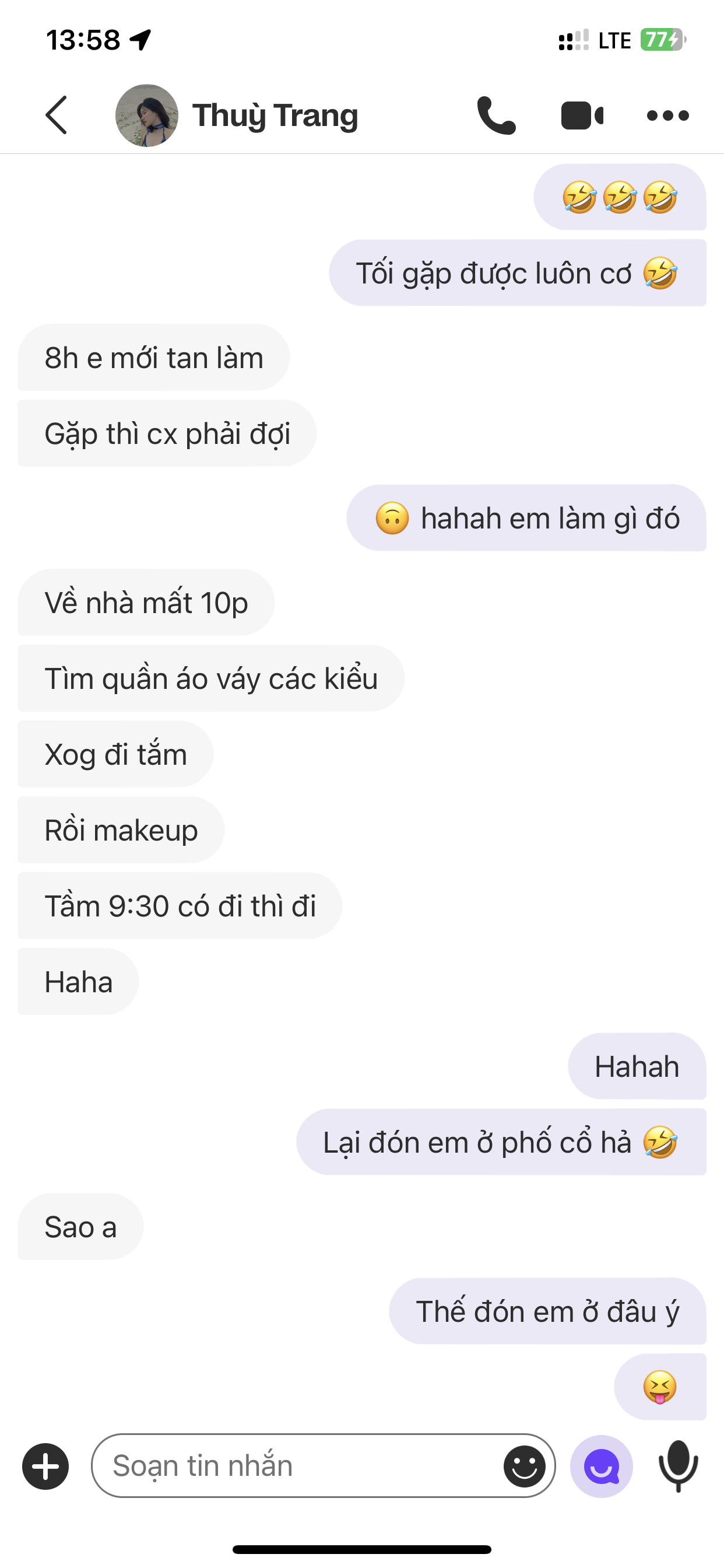Tap the purple sticker face button
The height and width of the screenshot is (1568, 724).
click(x=601, y=1466)
